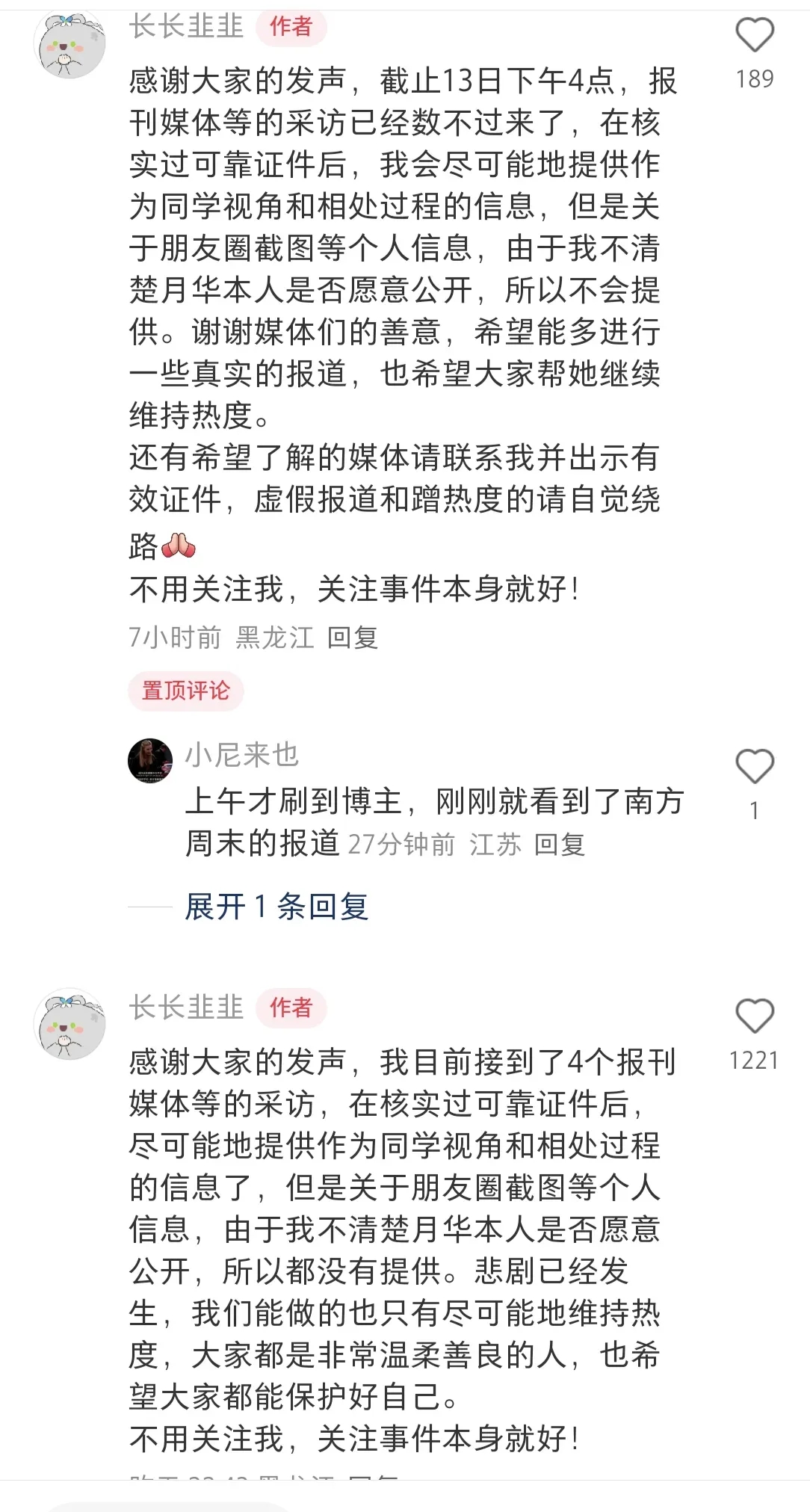The width and height of the screenshot is (810, 1512).
Task: Tap the heart showing 1221 likes
Action: coord(756,1014)
